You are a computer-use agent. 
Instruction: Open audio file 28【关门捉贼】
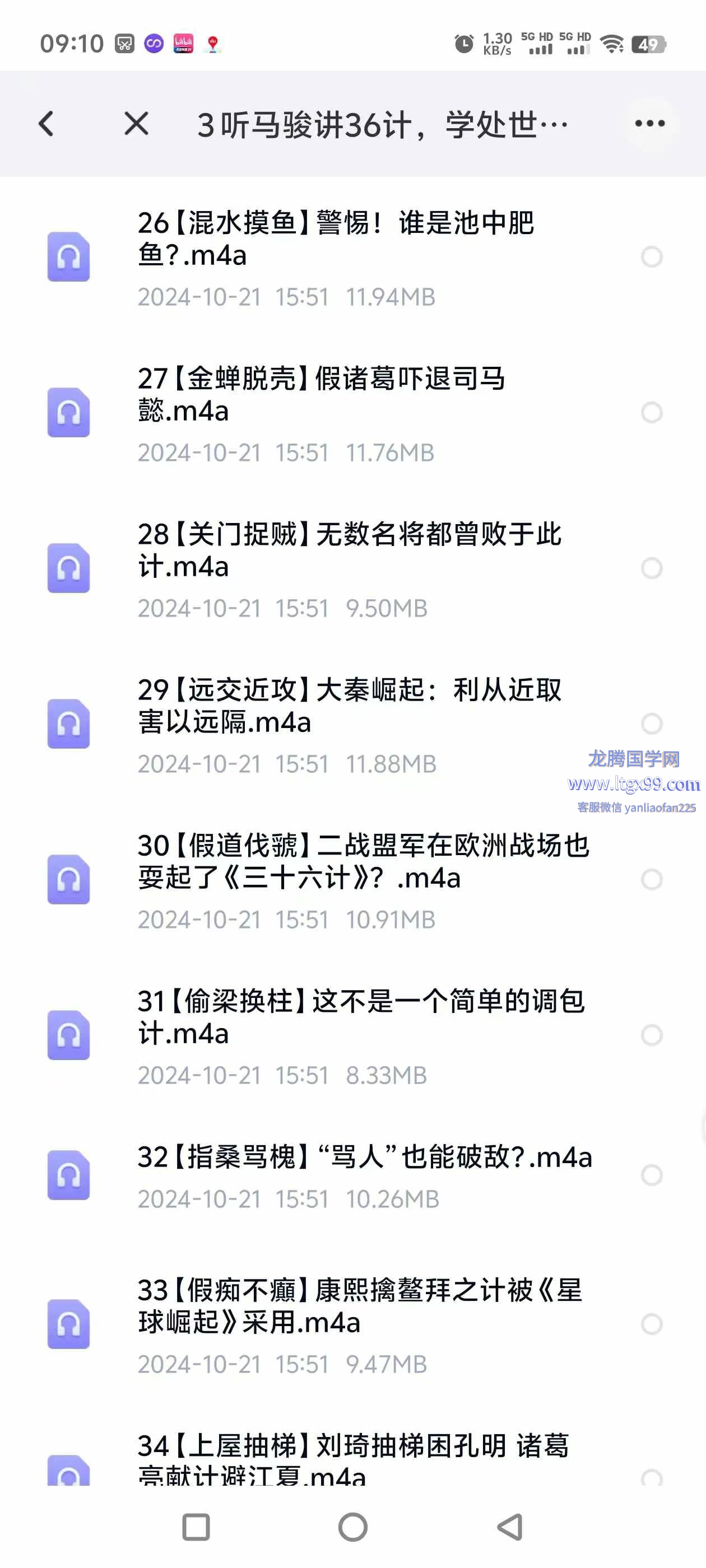(x=352, y=568)
